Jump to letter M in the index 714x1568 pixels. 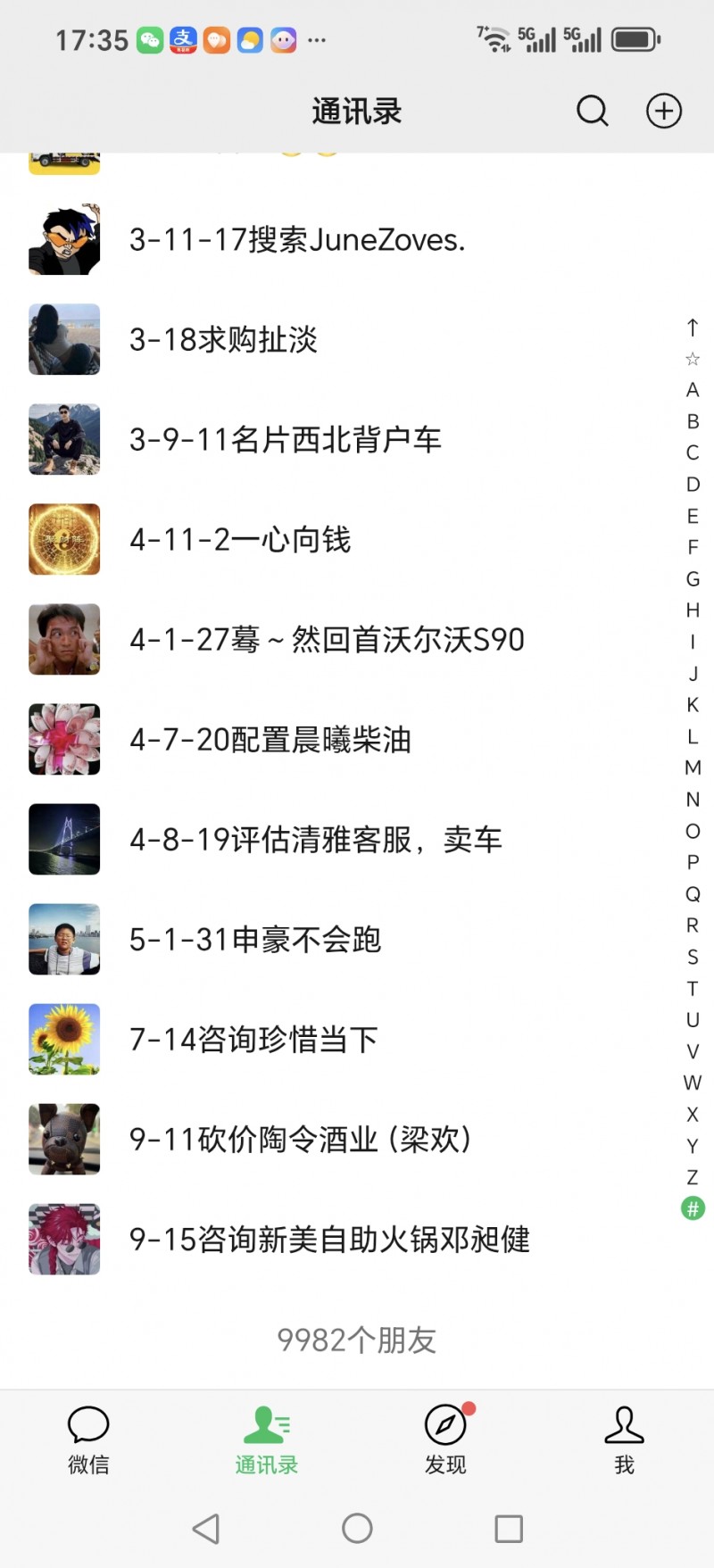click(691, 768)
